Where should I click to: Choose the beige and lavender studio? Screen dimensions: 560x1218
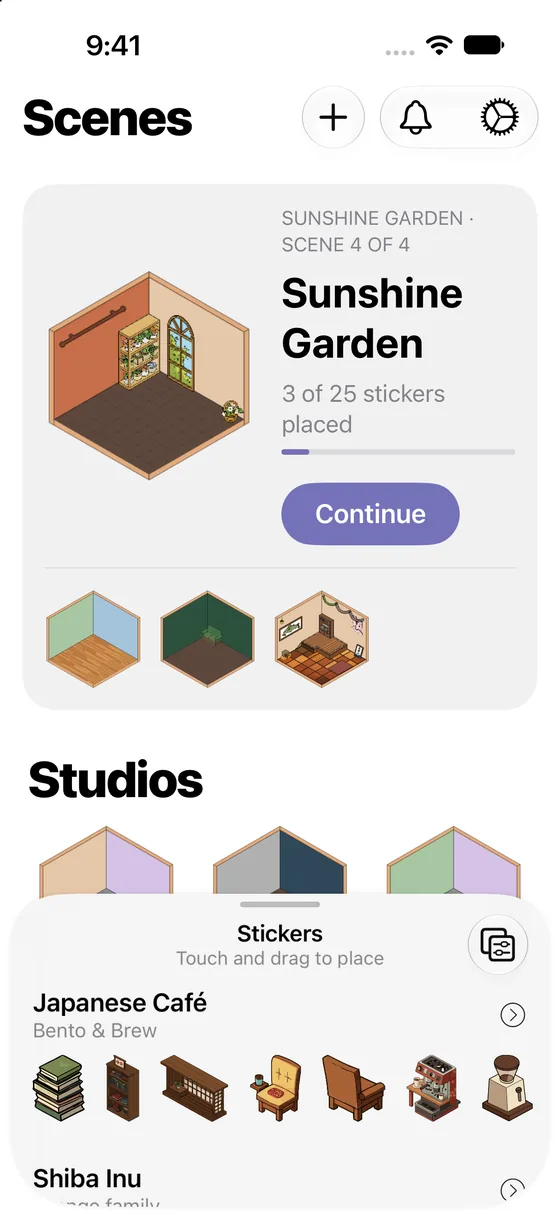[x=107, y=860]
